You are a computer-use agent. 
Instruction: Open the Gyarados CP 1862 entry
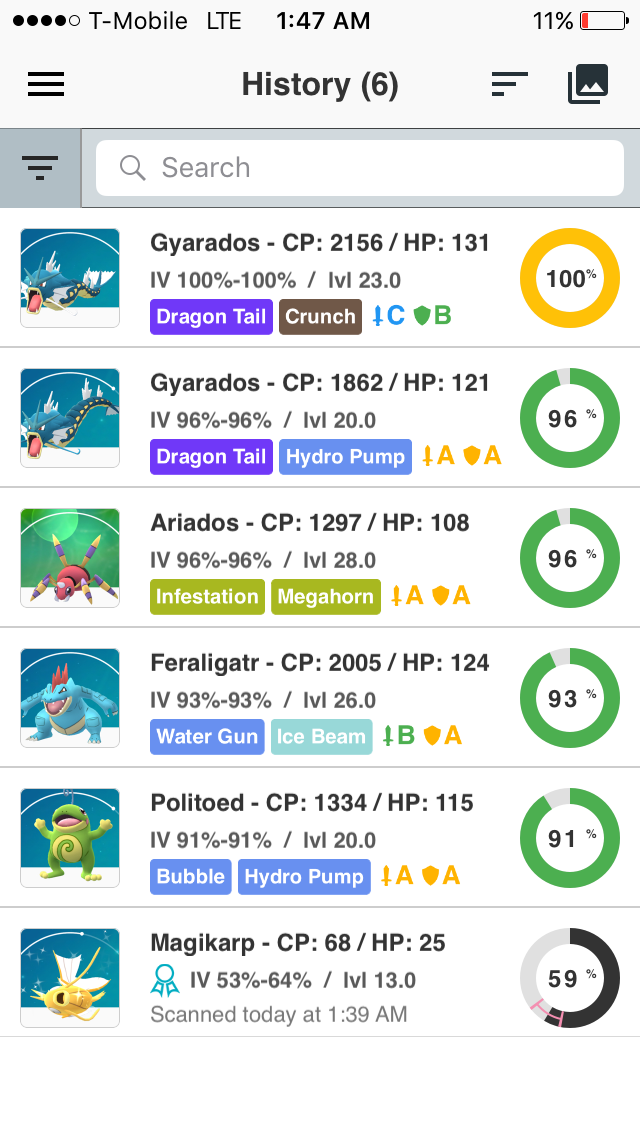pos(320,418)
